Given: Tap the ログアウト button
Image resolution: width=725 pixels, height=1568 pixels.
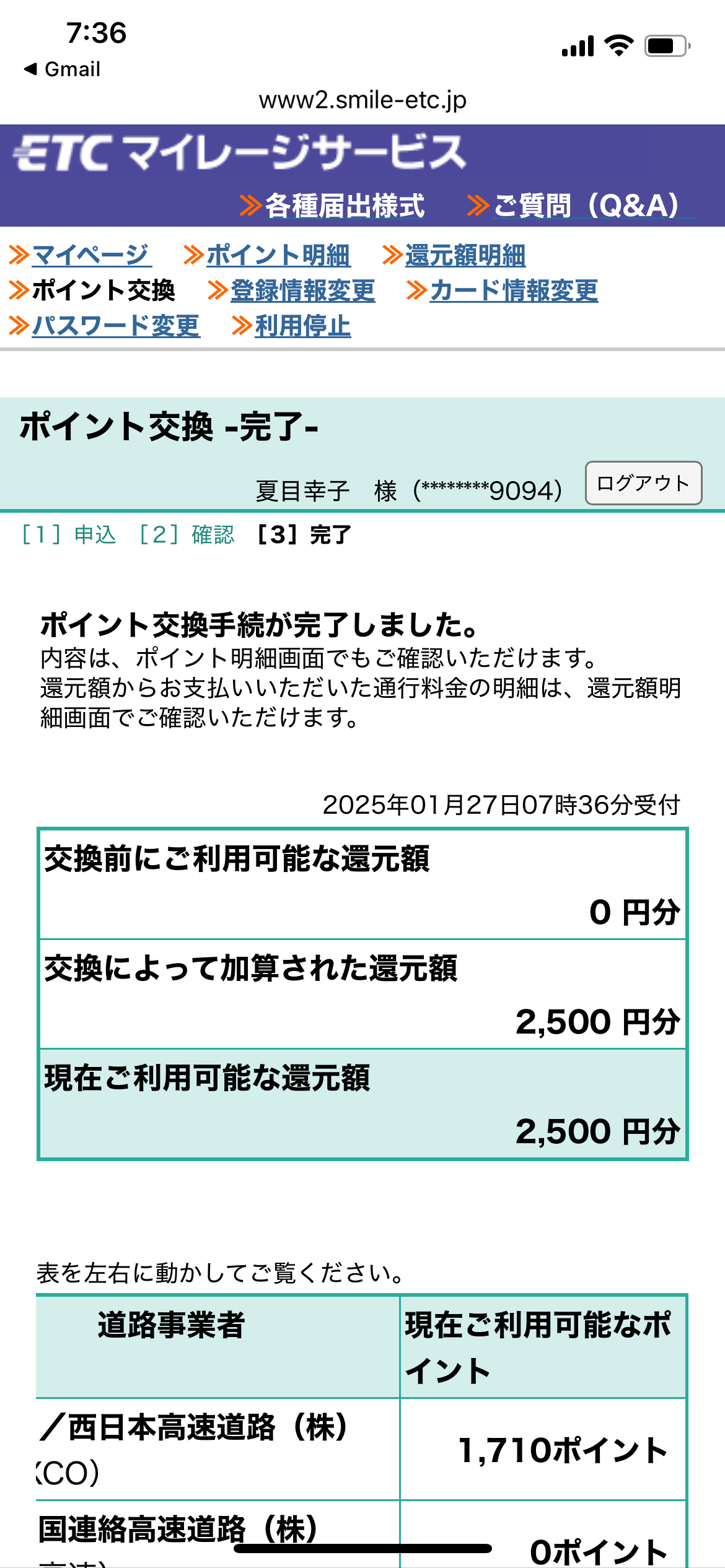Looking at the screenshot, I should [643, 483].
